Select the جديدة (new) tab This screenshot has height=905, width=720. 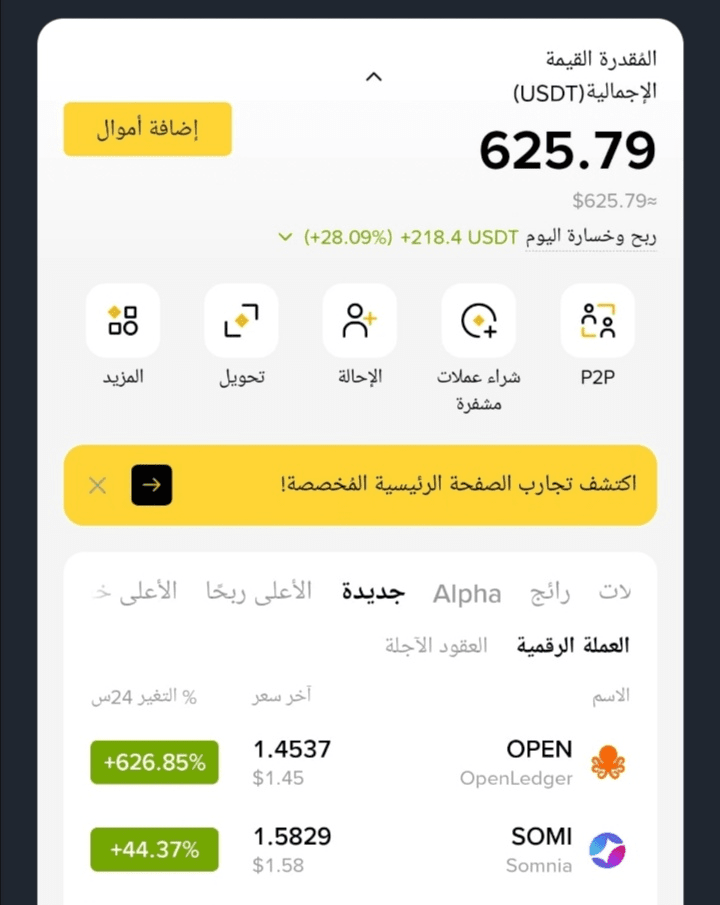[372, 592]
